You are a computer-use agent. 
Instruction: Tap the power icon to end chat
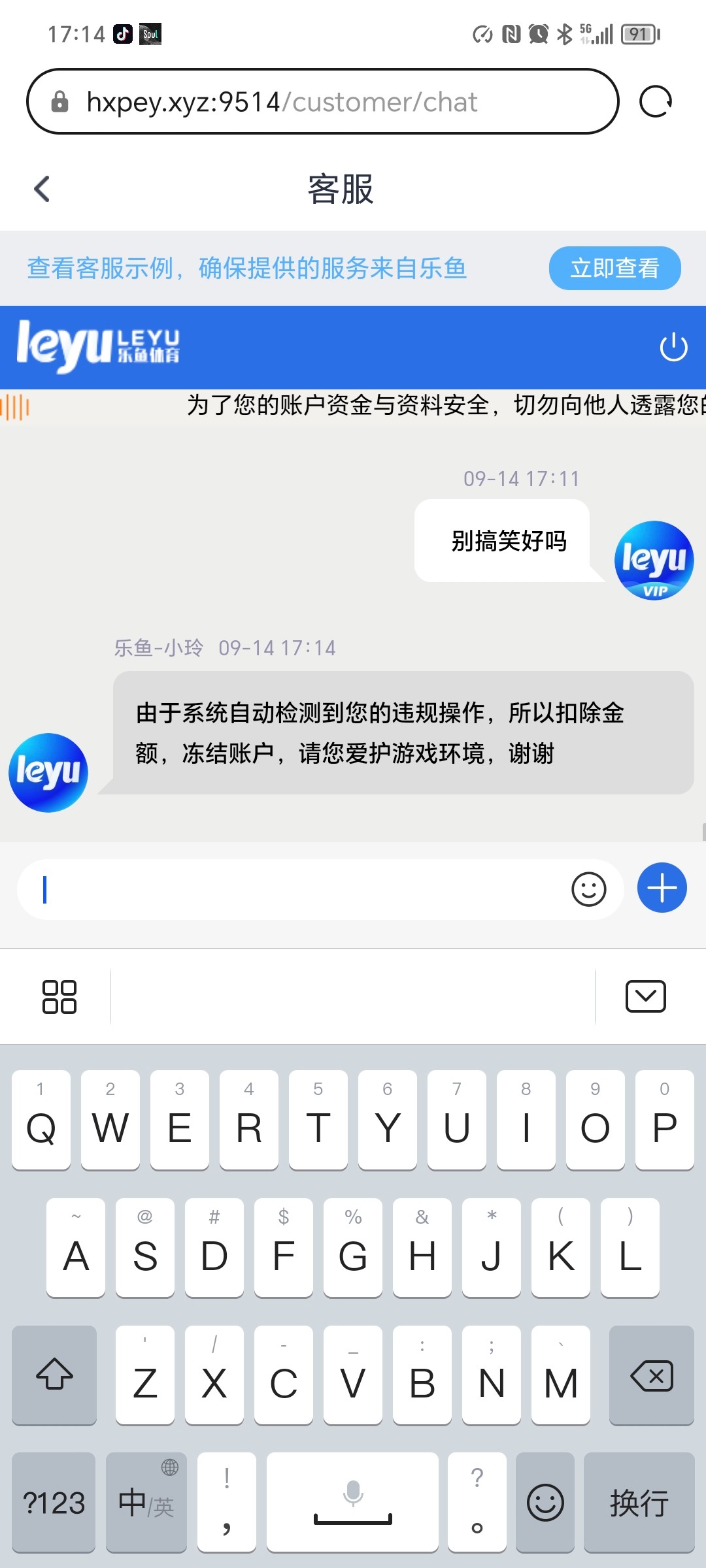673,347
